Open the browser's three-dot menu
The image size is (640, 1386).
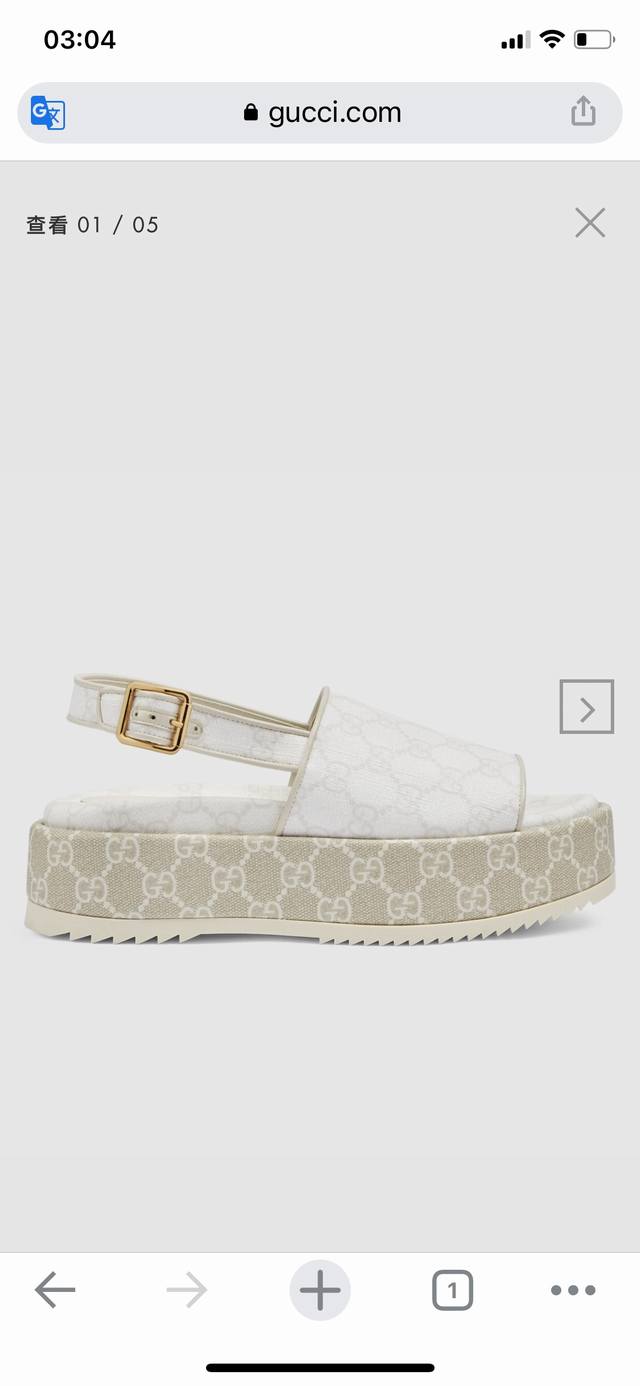point(573,1291)
